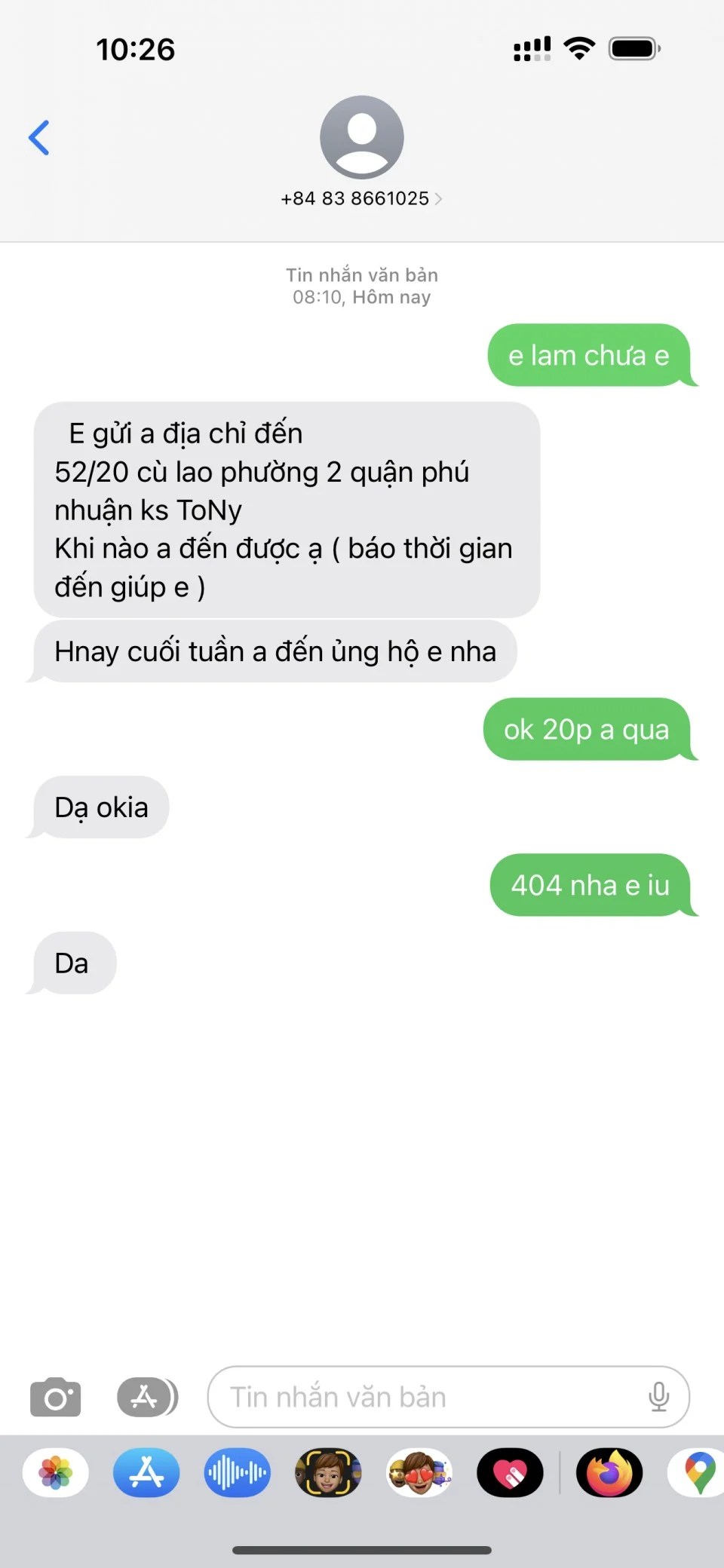724x1568 pixels.
Task: Open the App Store for iMessage
Action: pyautogui.click(x=146, y=1472)
